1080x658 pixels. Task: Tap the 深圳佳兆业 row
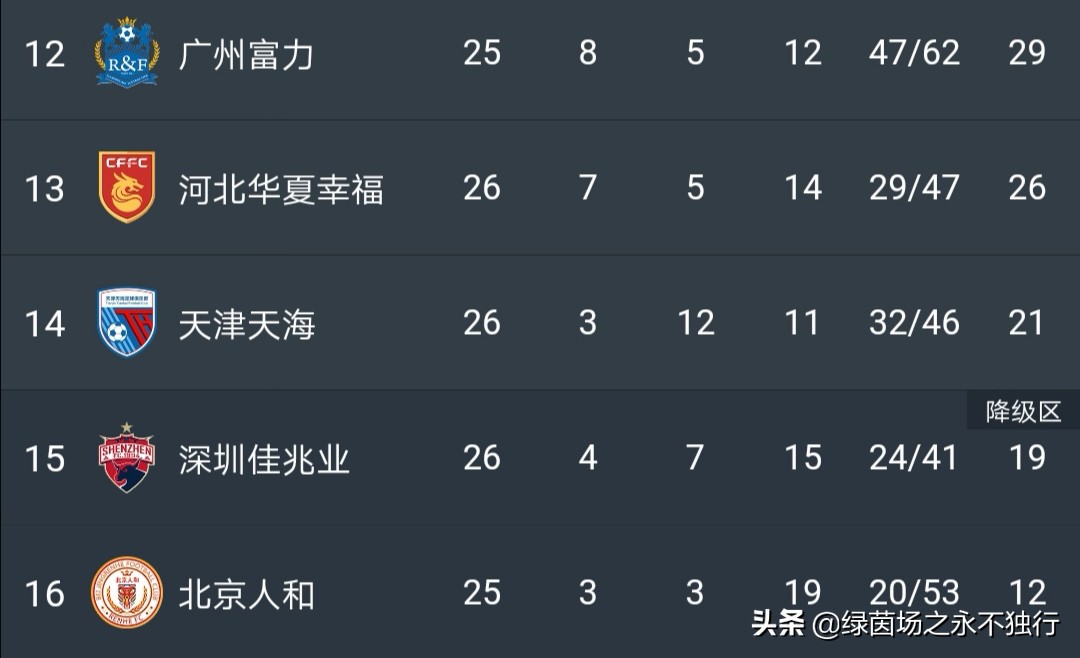[264, 459]
